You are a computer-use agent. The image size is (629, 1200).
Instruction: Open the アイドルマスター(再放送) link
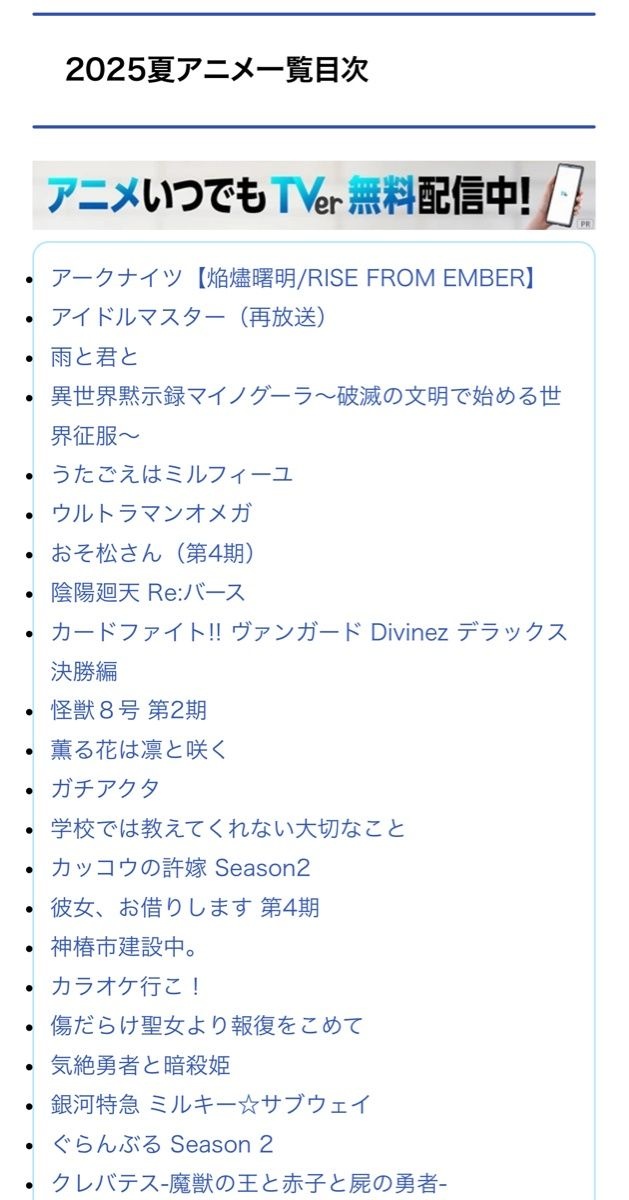190,317
